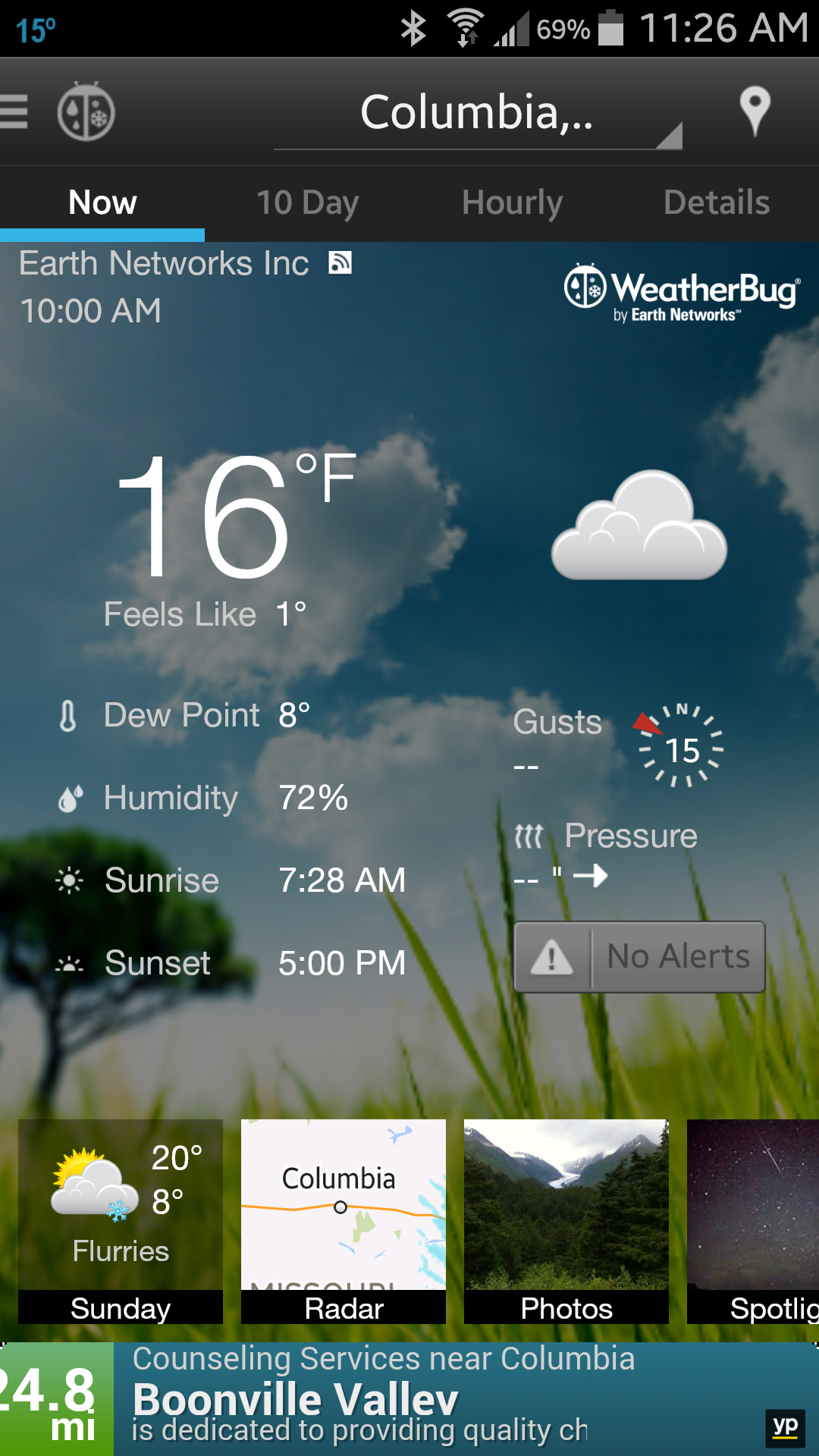The height and width of the screenshot is (1456, 819).
Task: Tap the location pin icon
Action: pyautogui.click(x=755, y=111)
